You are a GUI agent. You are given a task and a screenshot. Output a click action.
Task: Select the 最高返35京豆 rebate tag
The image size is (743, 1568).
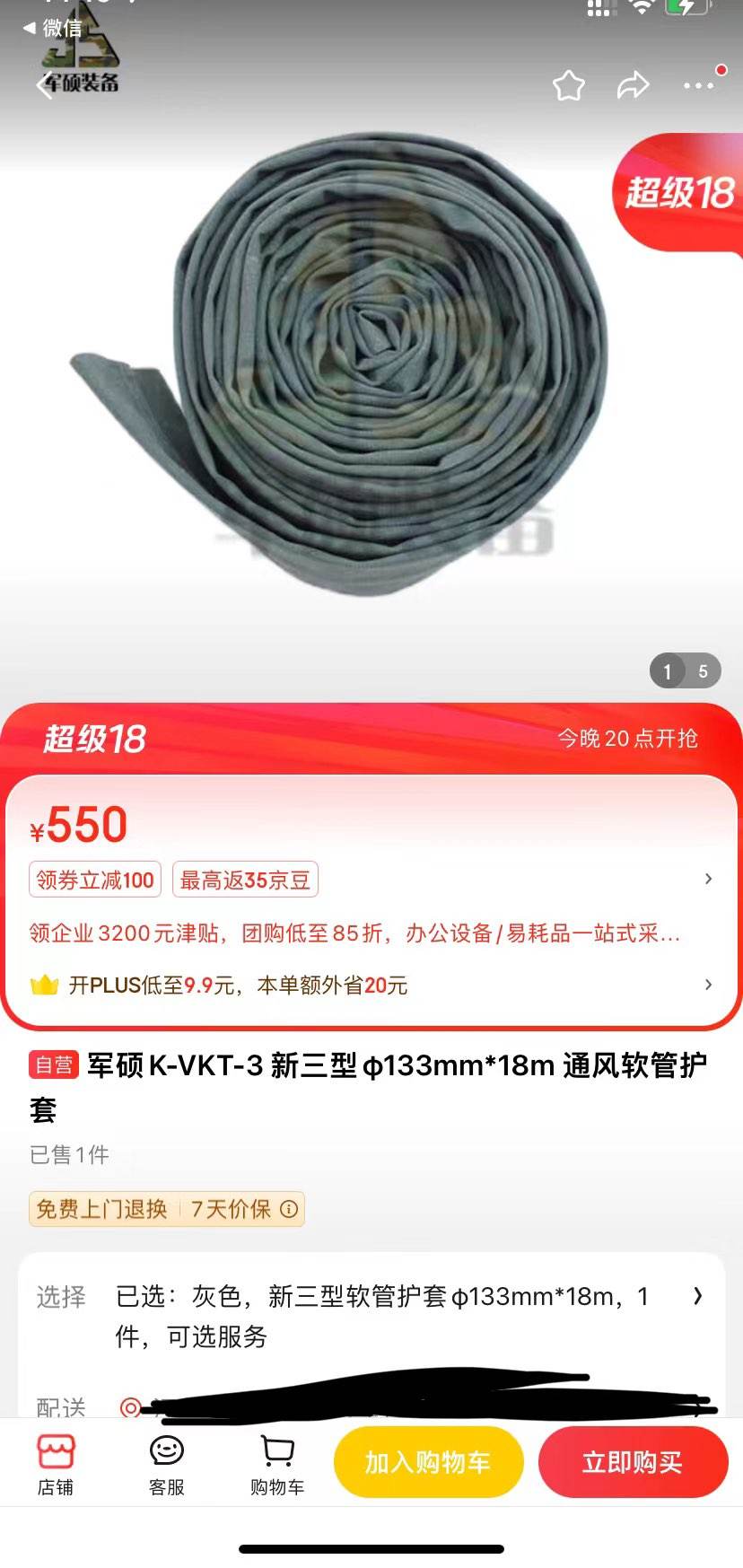pos(244,879)
